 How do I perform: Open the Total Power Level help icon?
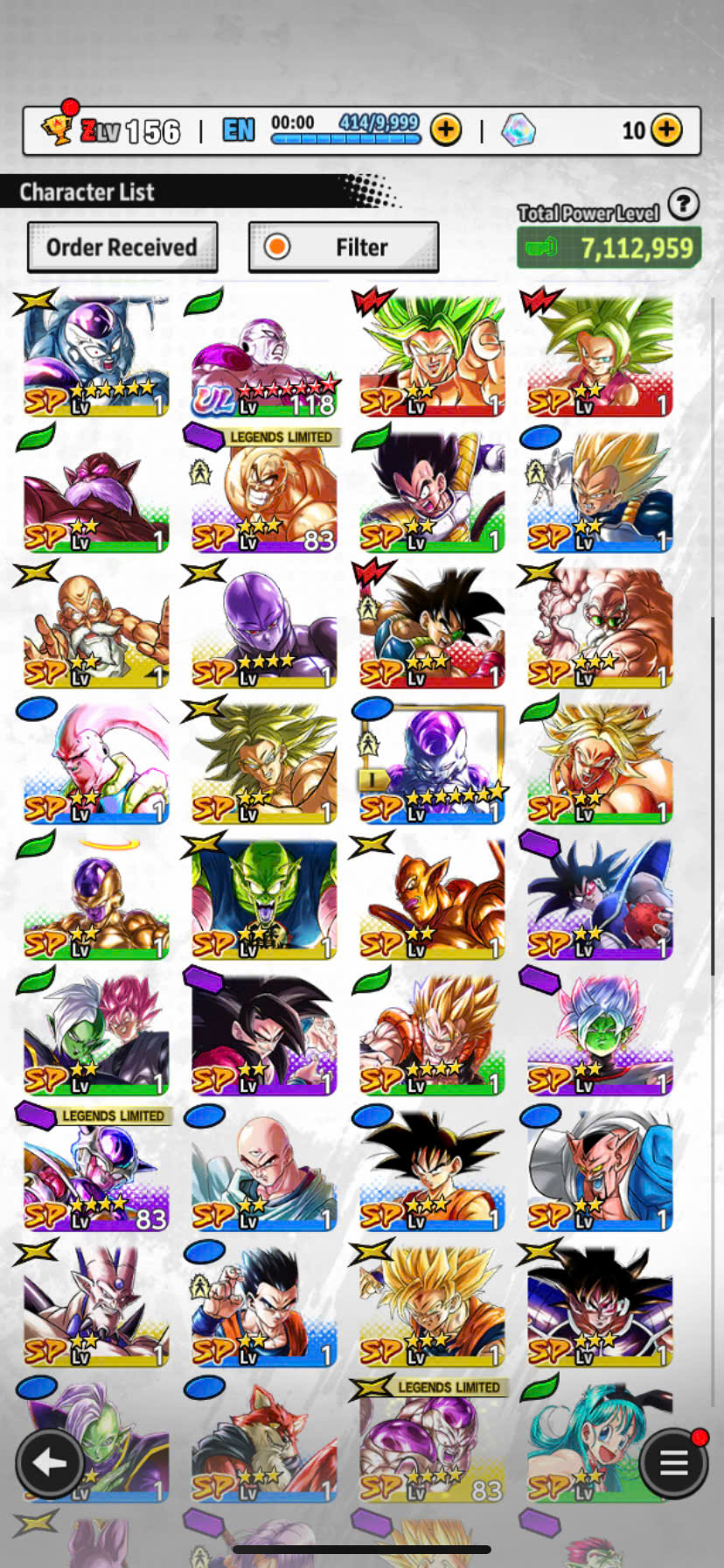(684, 205)
